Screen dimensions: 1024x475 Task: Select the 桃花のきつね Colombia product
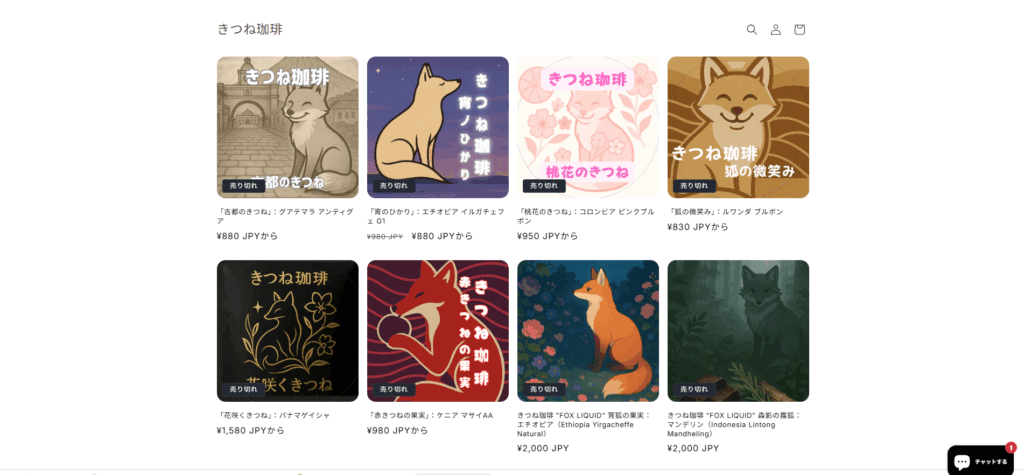587,127
